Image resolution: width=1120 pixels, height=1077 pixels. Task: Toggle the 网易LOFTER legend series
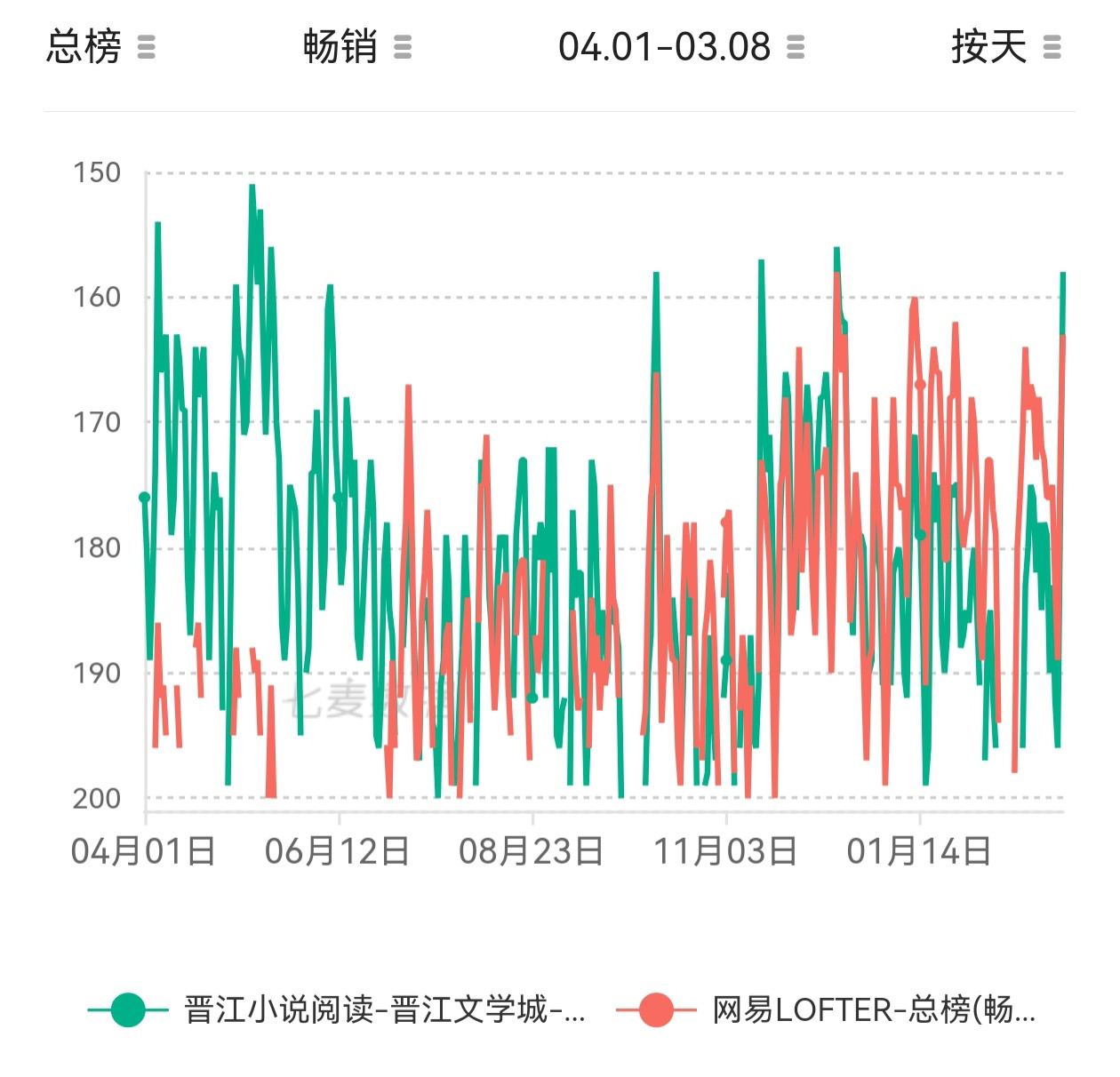[x=827, y=1010]
